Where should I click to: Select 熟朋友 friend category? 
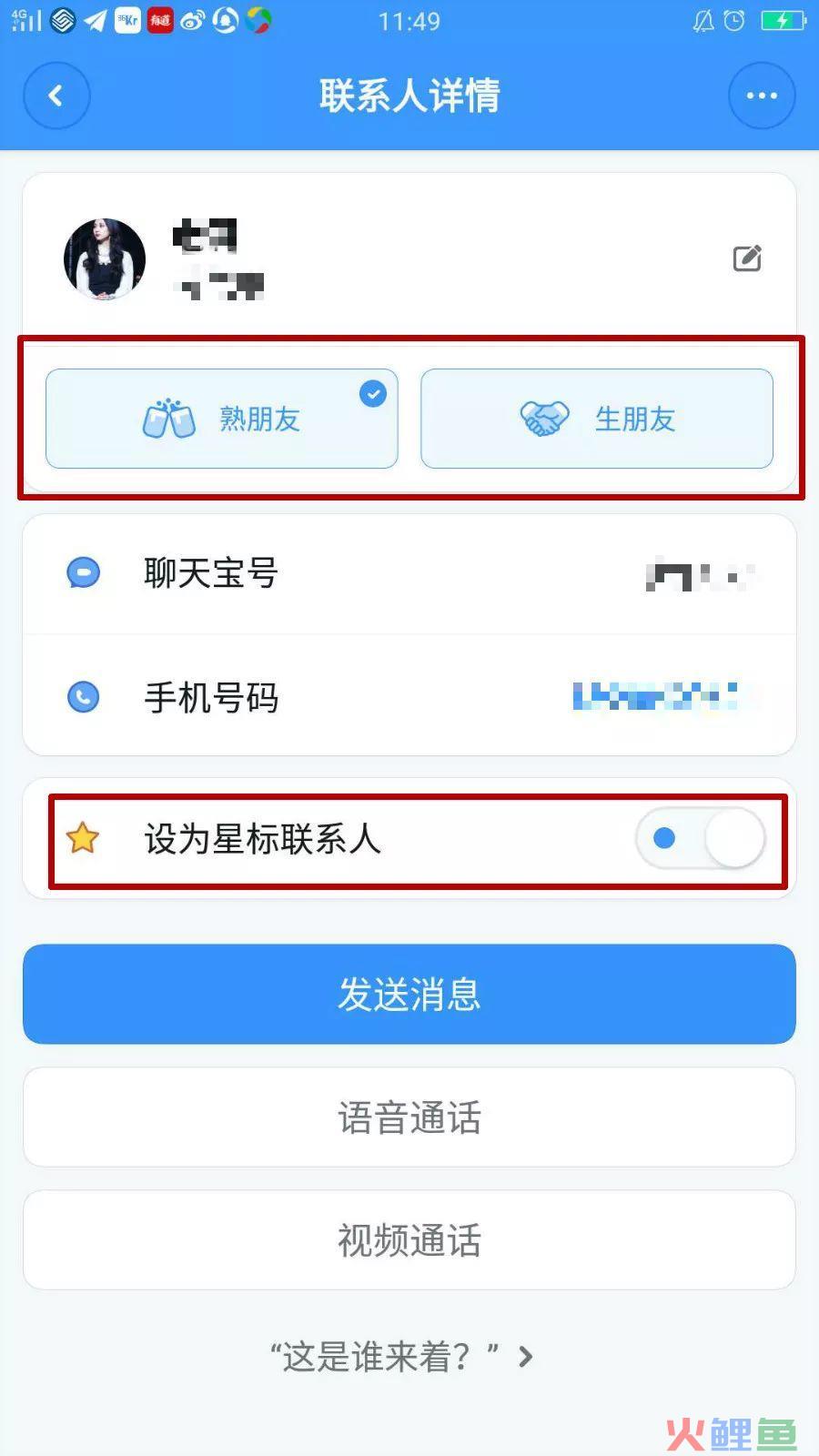[x=222, y=419]
